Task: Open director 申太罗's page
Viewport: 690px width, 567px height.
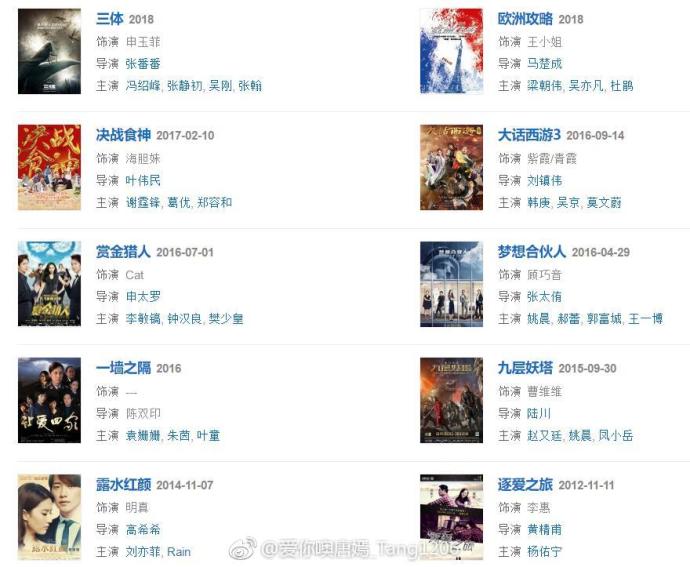Action: [x=142, y=297]
